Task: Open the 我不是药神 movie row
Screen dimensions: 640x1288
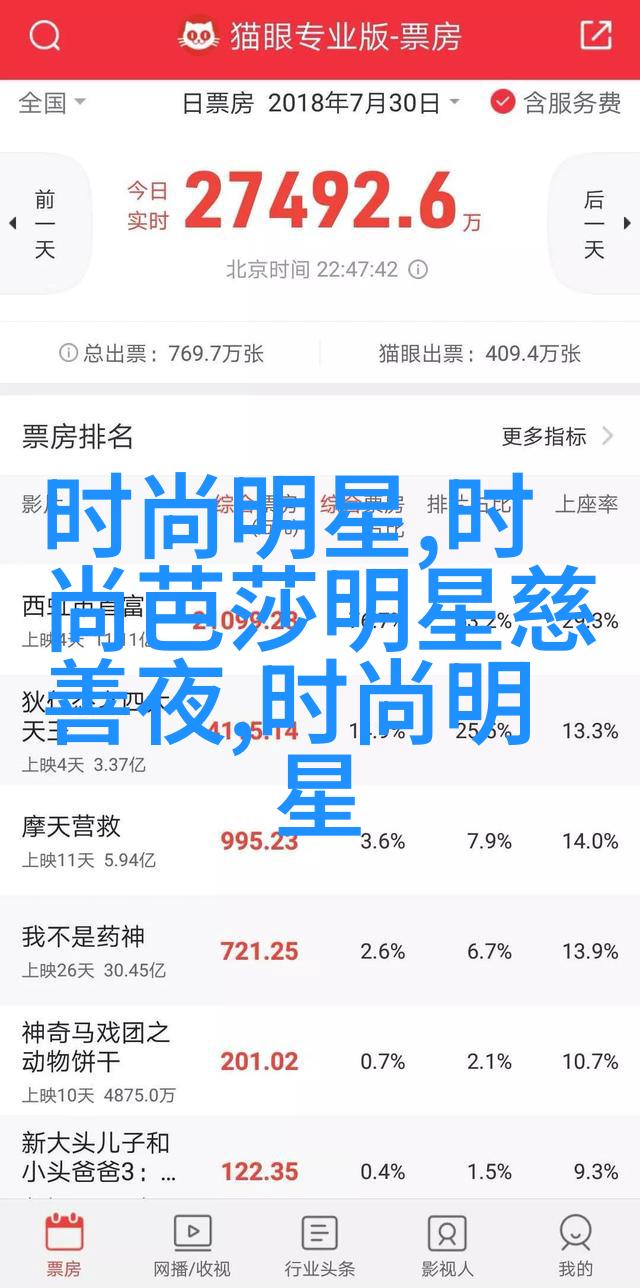Action: click(x=320, y=951)
